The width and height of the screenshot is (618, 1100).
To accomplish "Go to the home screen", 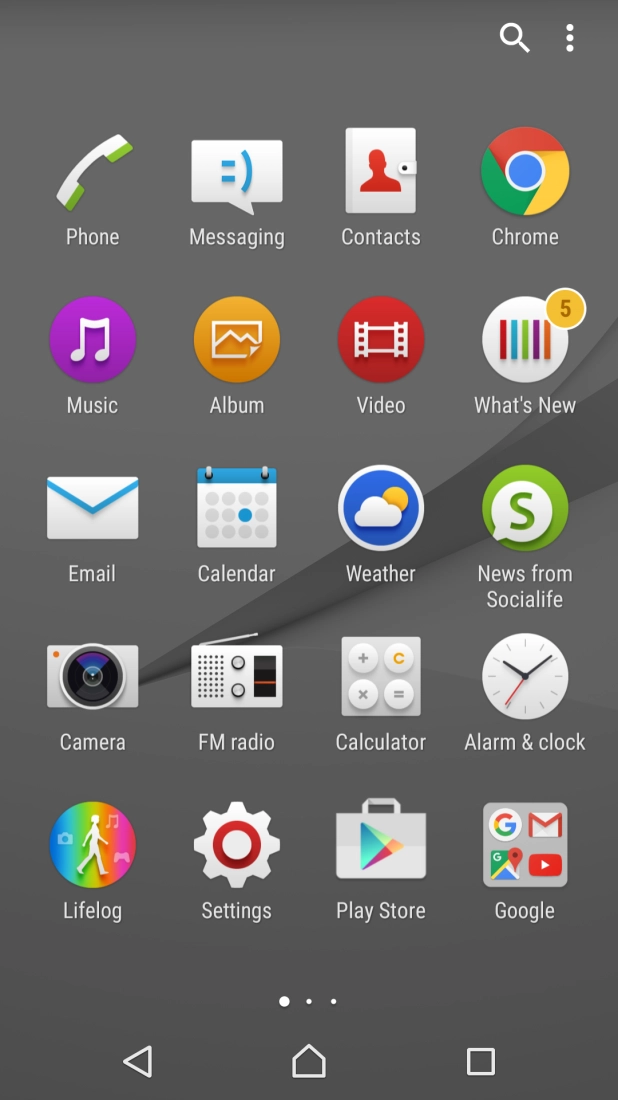I will [309, 1061].
